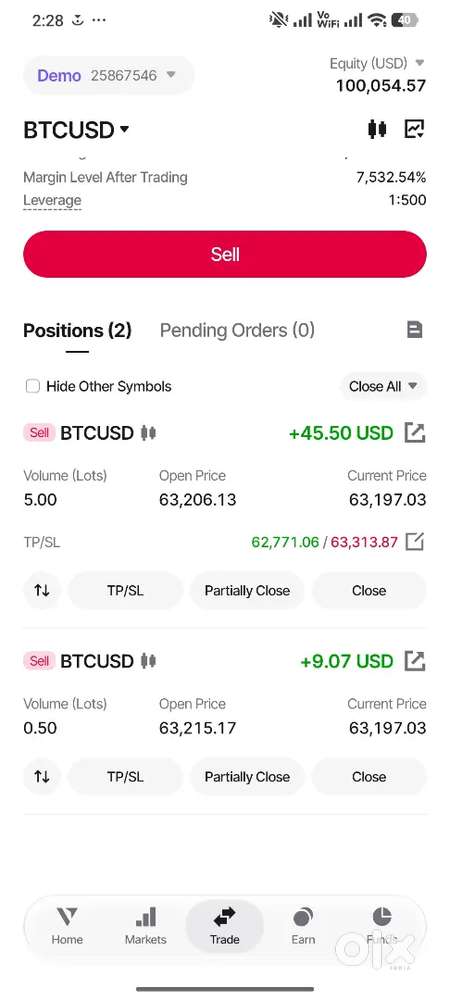Share the +45.50 USD position
The image size is (450, 1000).
pos(415,433)
